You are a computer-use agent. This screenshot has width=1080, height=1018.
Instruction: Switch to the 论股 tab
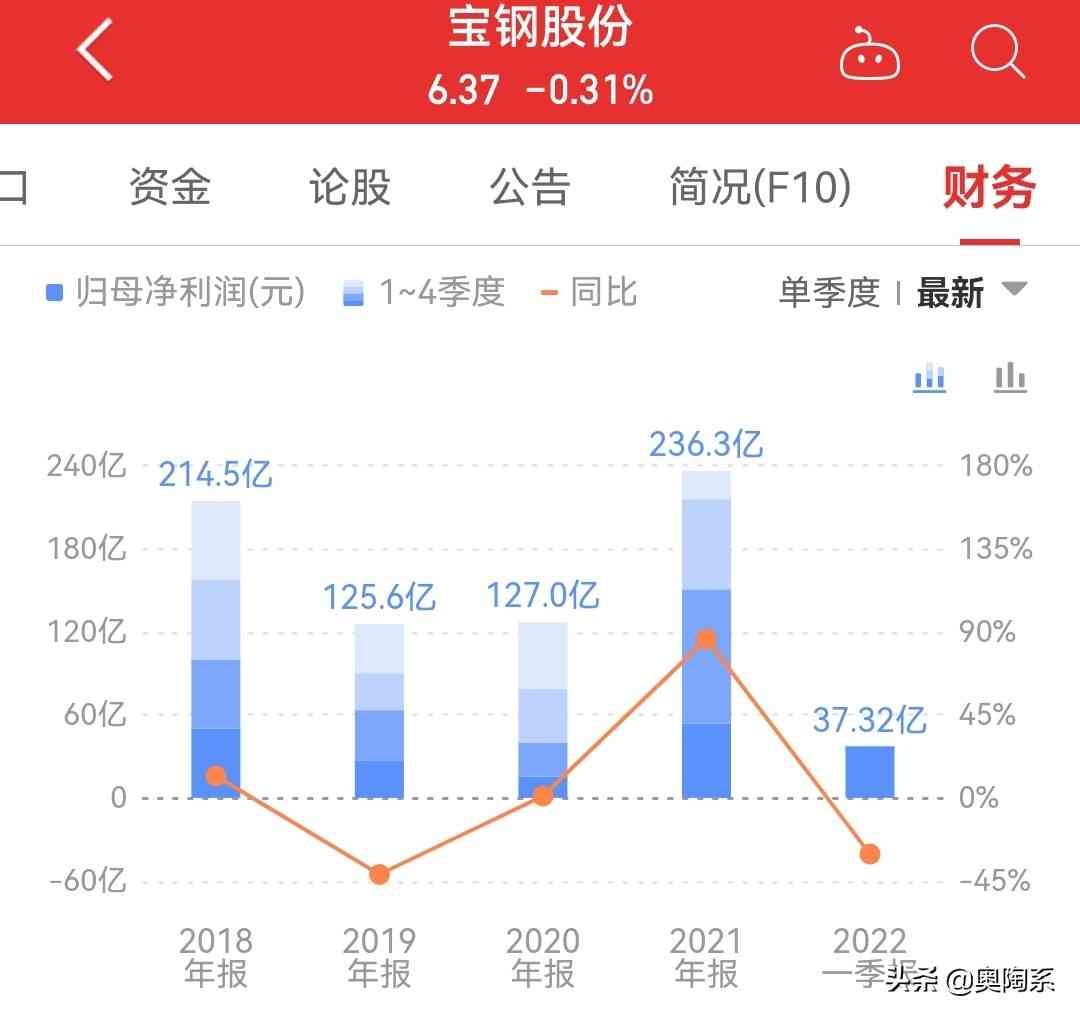[x=349, y=187]
